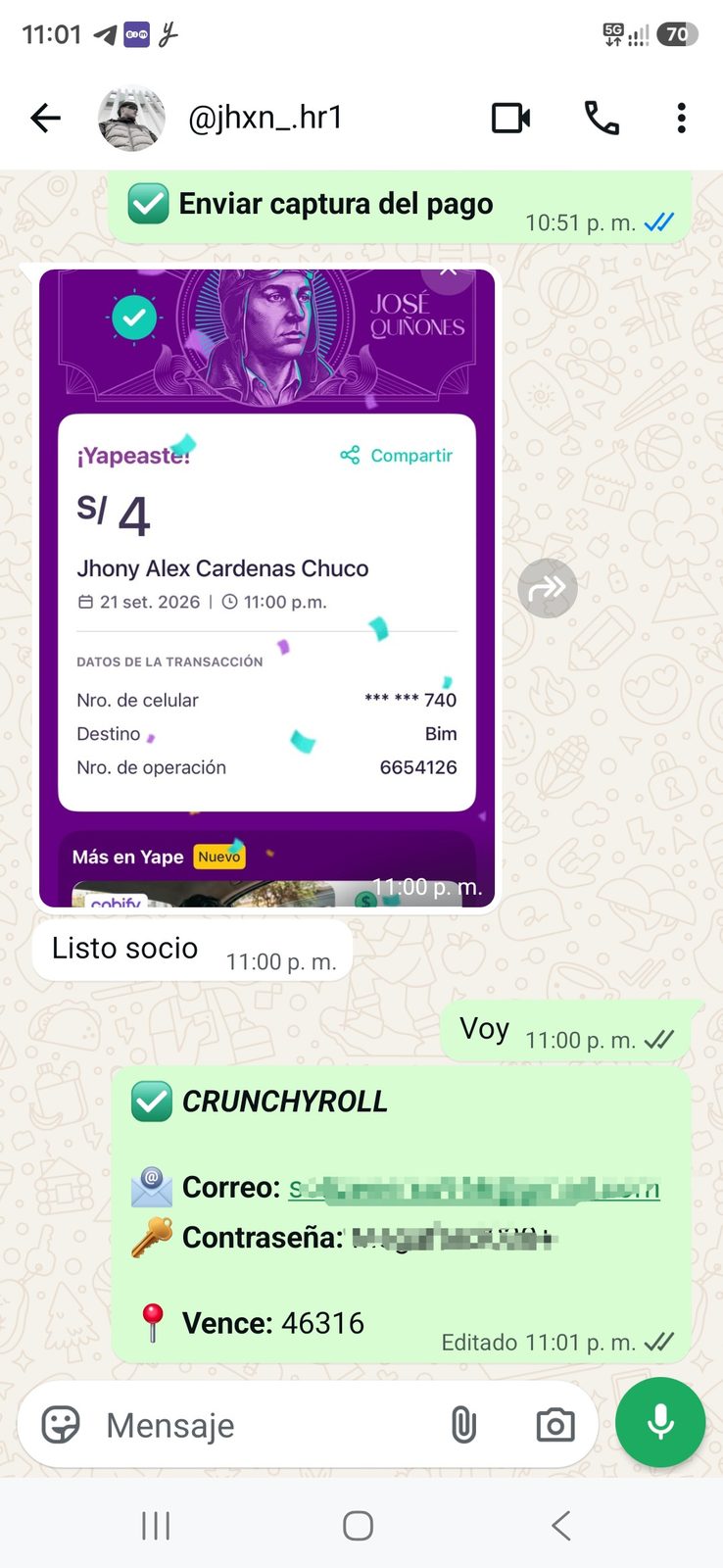723x1568 pixels.
Task: Start a voice call with @jhxn_.hr1
Action: click(x=602, y=119)
